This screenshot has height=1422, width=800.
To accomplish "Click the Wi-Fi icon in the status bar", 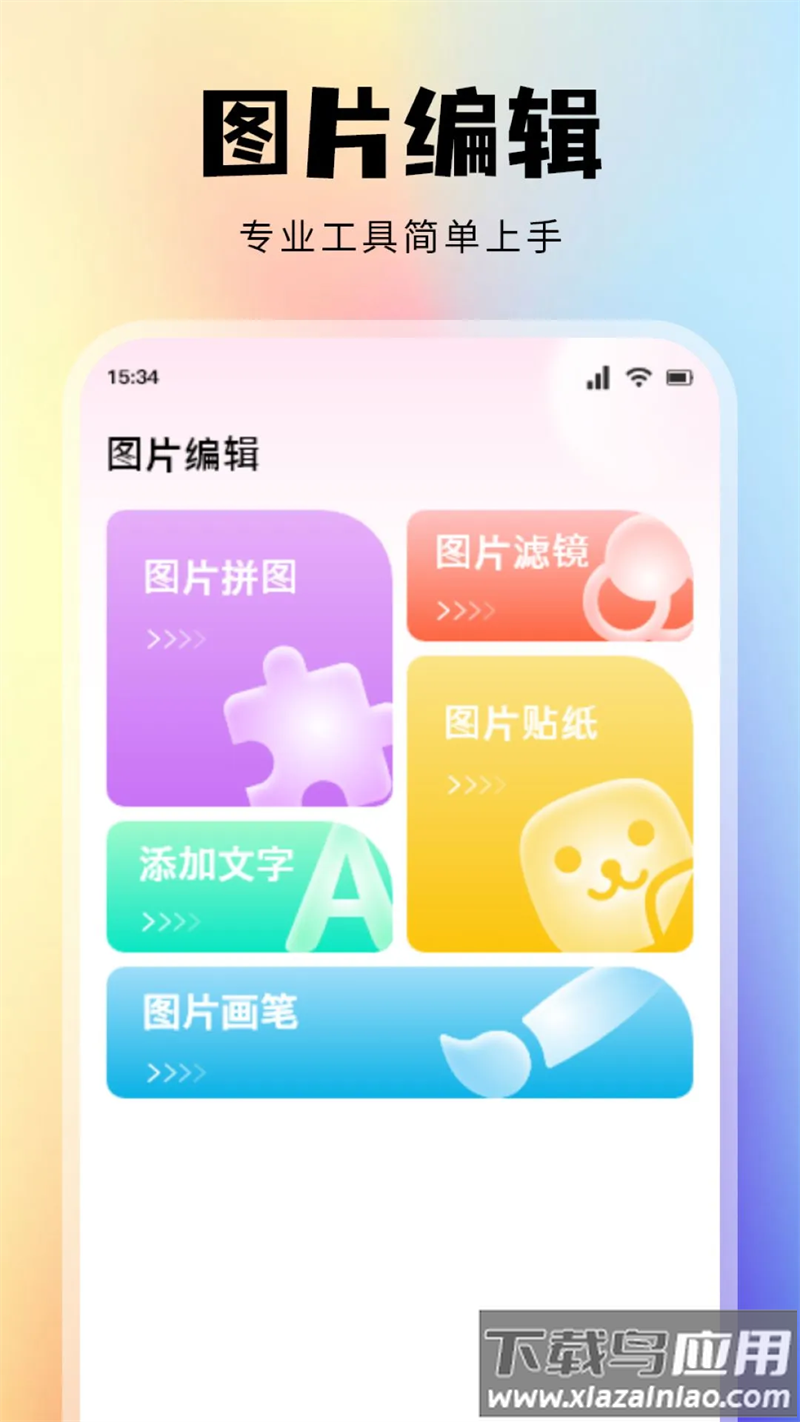I will click(x=637, y=379).
